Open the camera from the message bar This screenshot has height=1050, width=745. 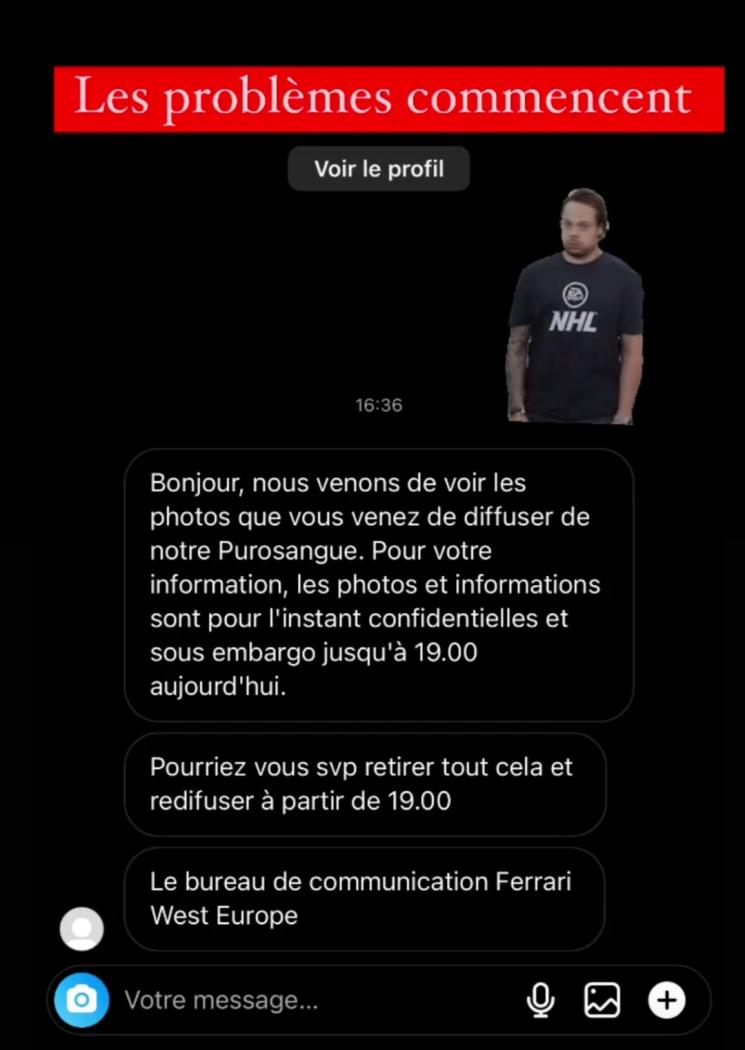(x=81, y=1000)
